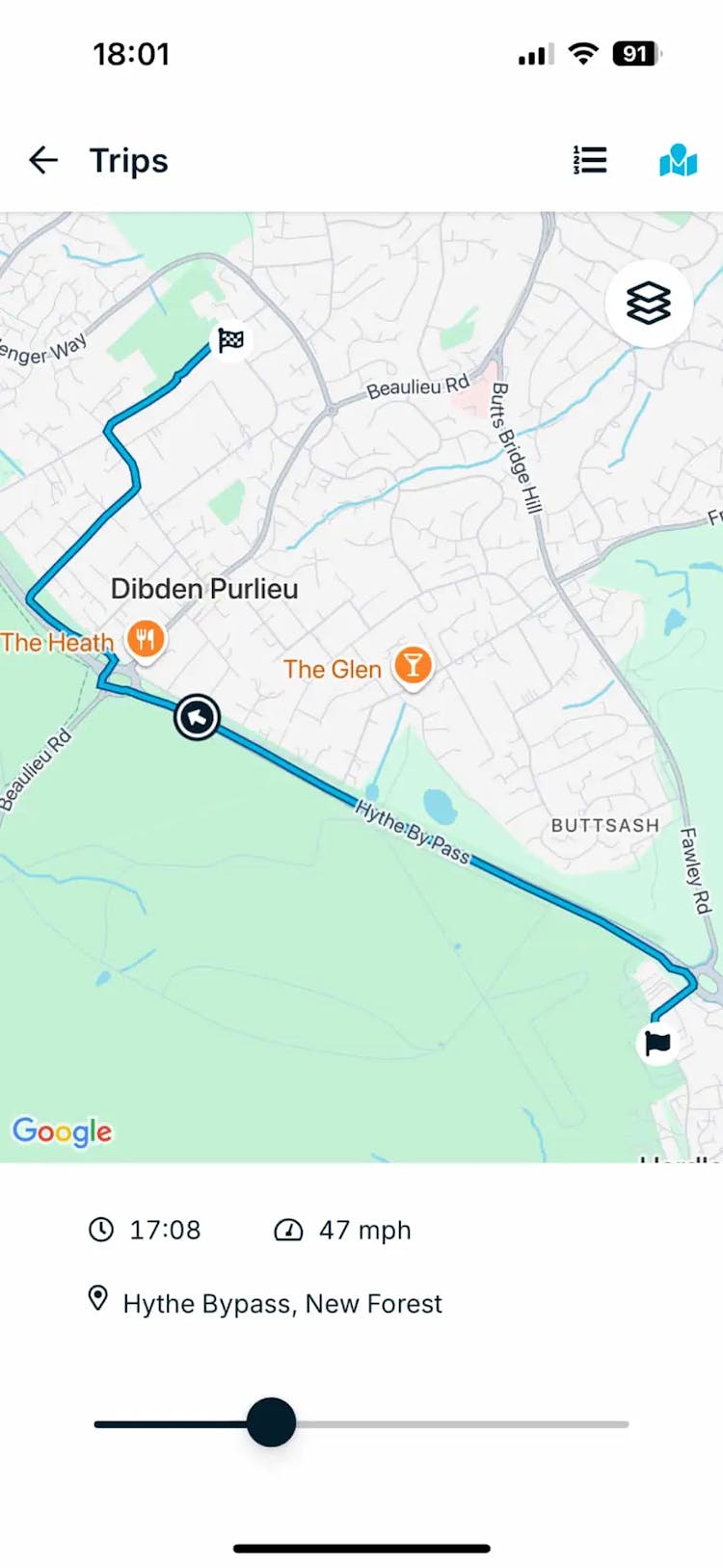Go back from Trips screen

tap(43, 160)
